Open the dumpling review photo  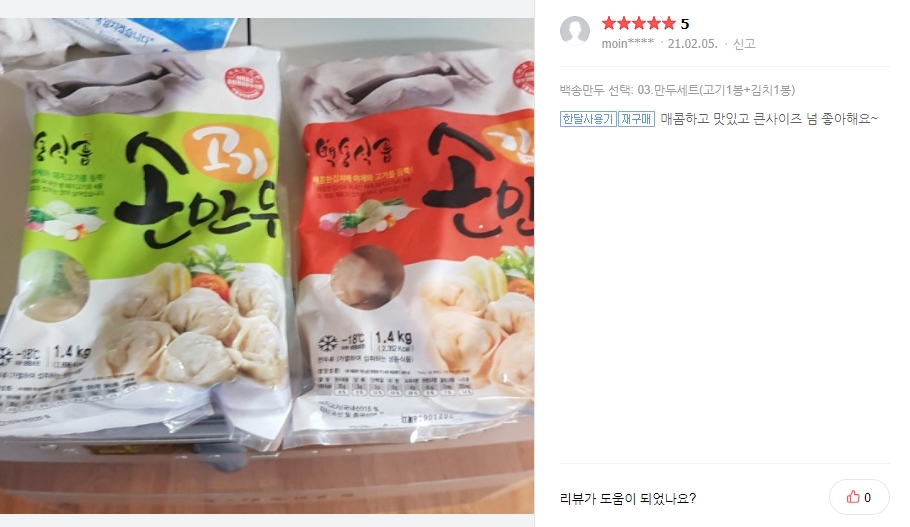point(267,266)
